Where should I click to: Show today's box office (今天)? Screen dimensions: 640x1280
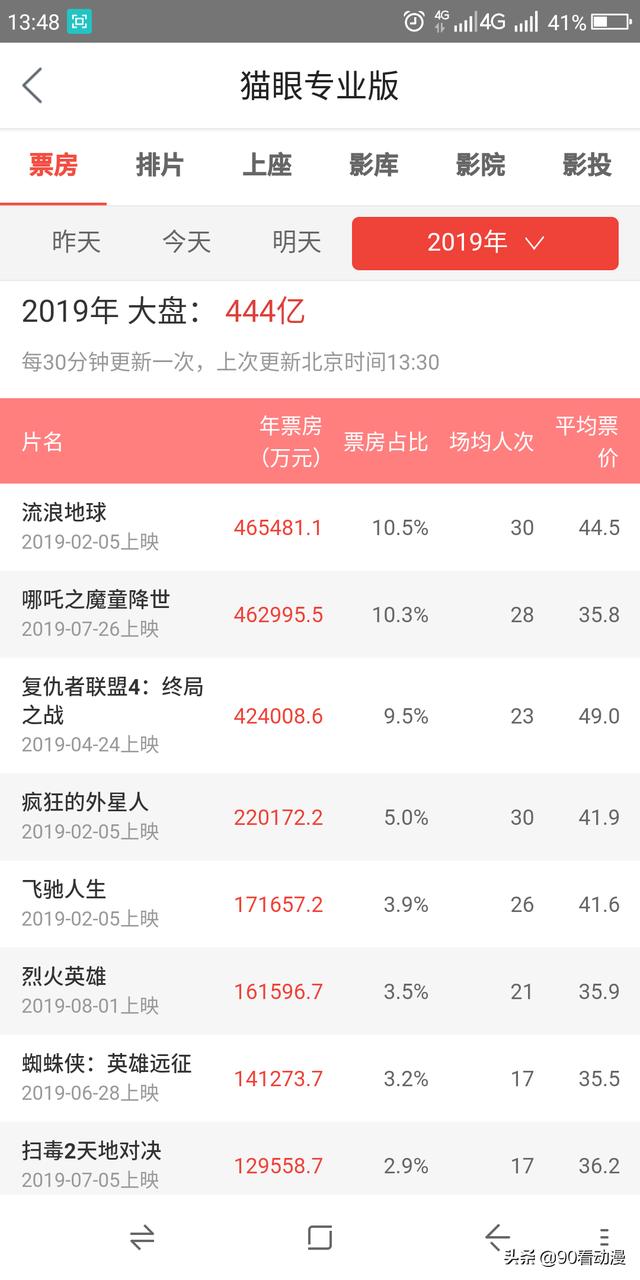click(187, 242)
